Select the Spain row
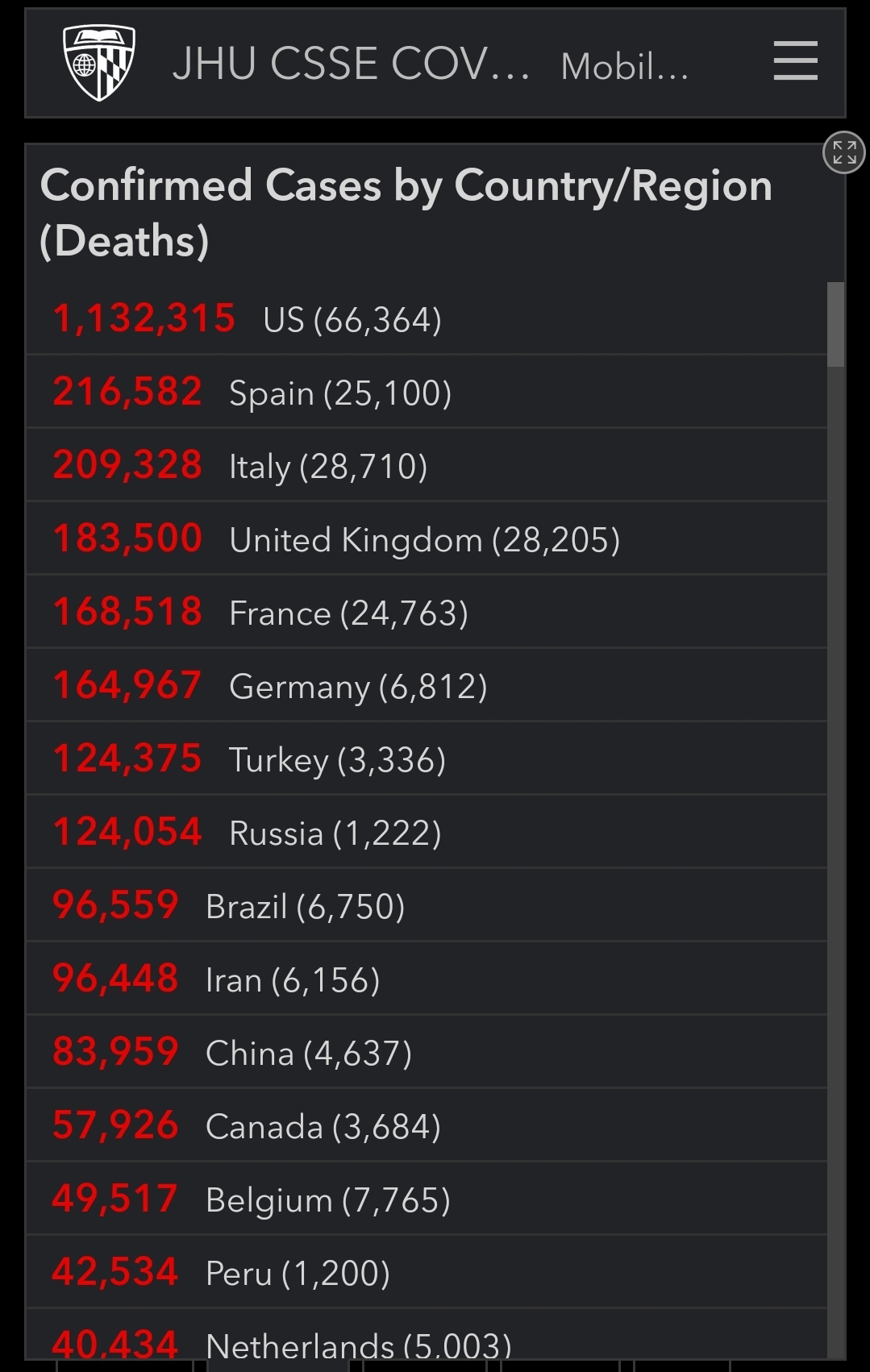The image size is (870, 1372). [427, 392]
